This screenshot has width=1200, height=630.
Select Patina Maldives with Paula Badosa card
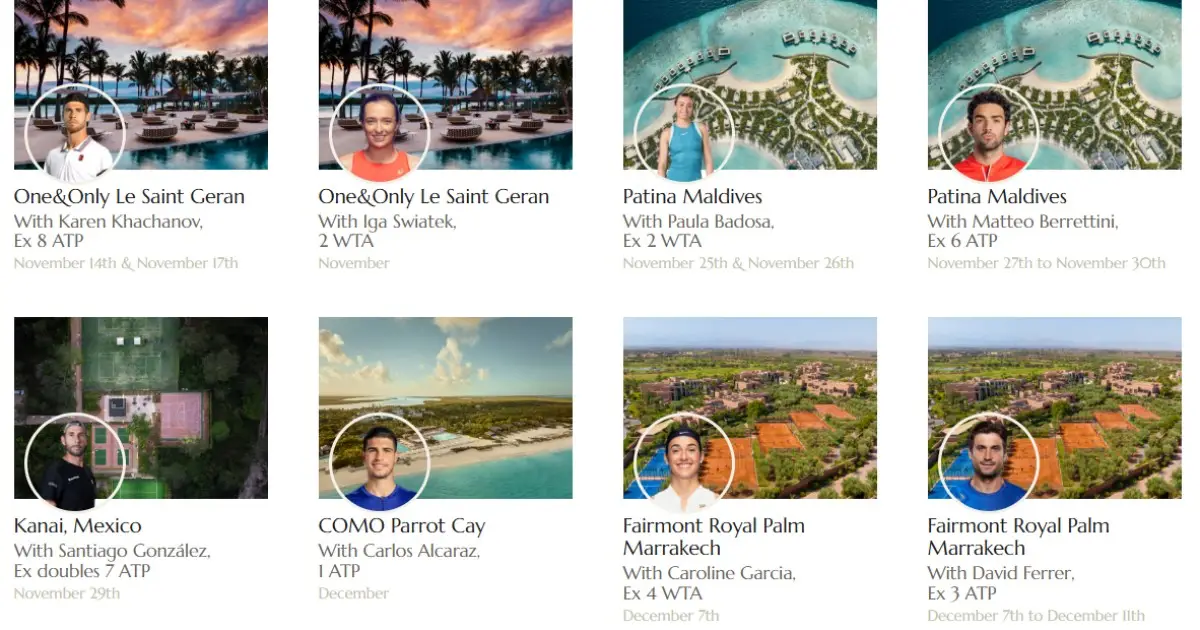[749, 85]
